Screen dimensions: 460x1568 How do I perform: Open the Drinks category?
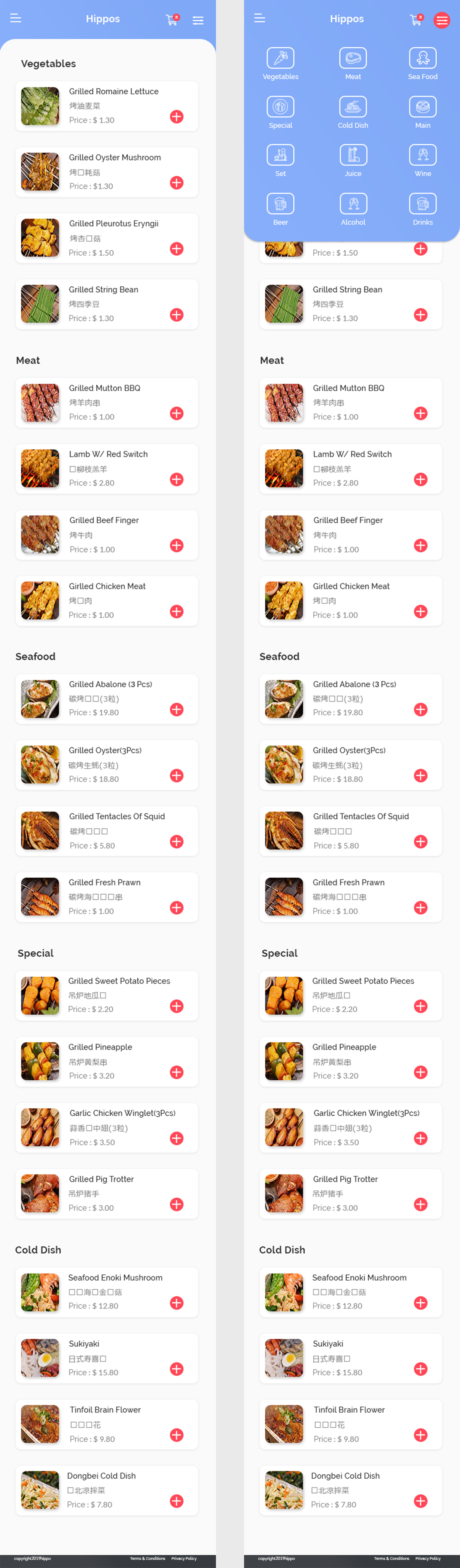[422, 204]
